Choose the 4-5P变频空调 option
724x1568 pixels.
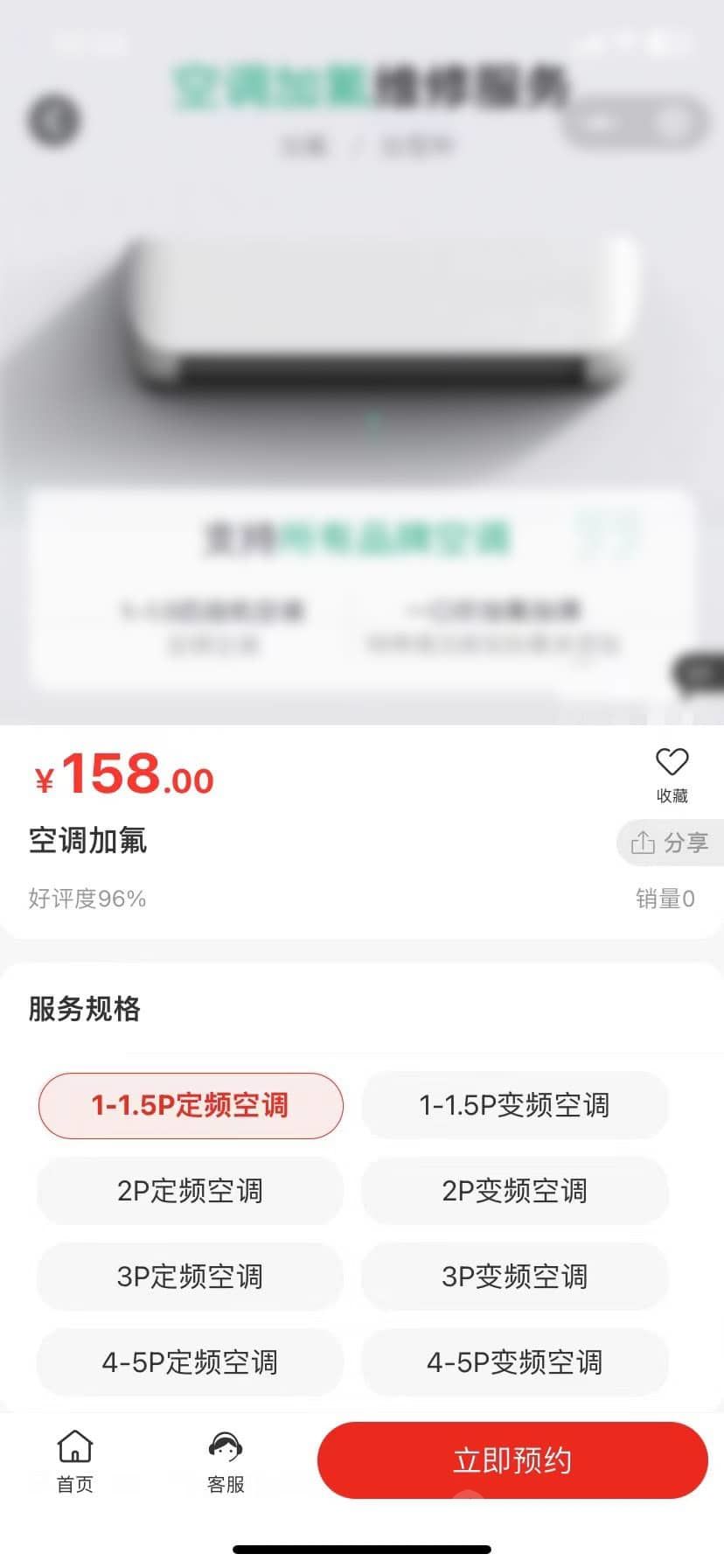click(514, 1362)
